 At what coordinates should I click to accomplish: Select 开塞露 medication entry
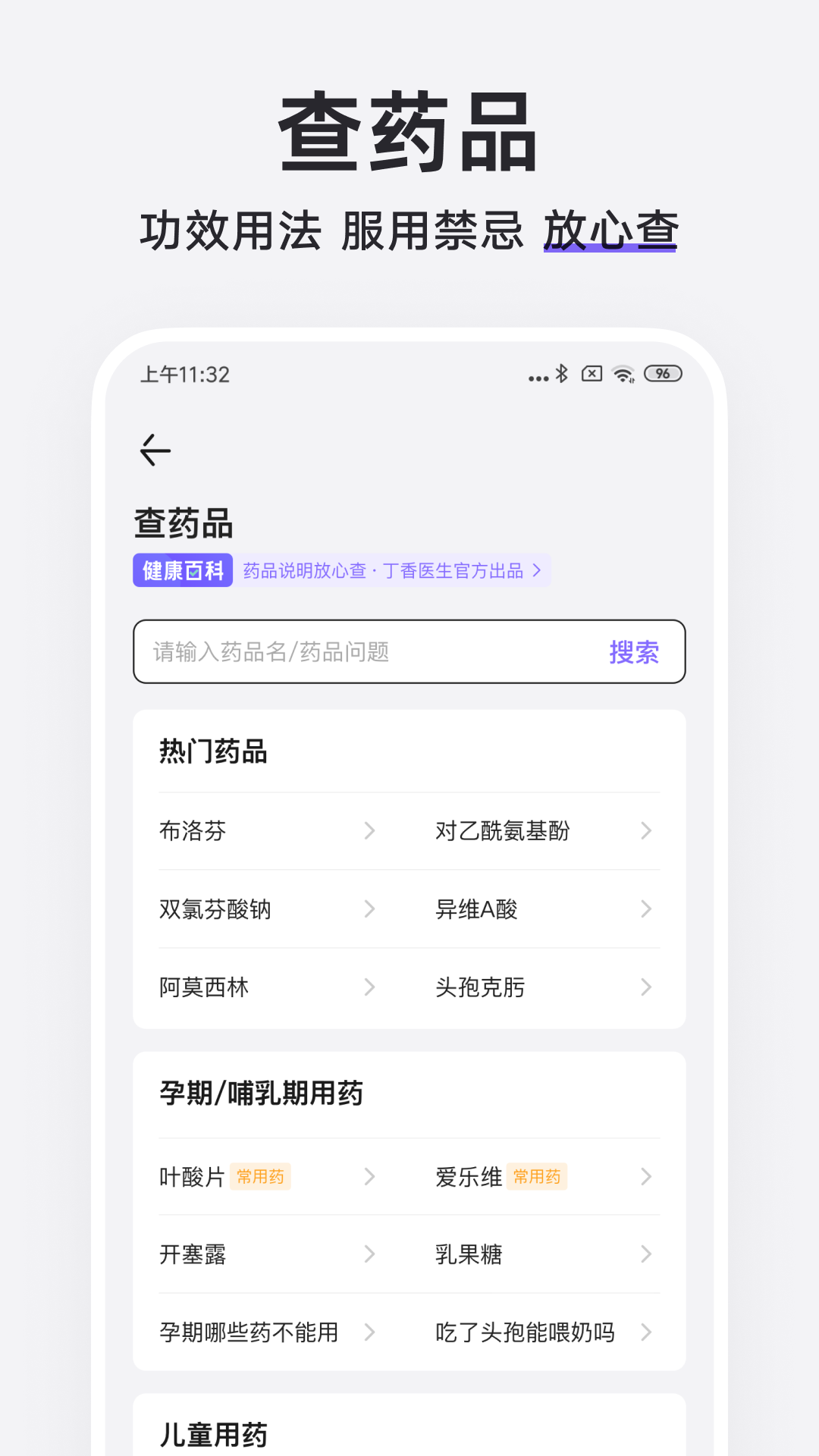pyautogui.click(x=194, y=1254)
